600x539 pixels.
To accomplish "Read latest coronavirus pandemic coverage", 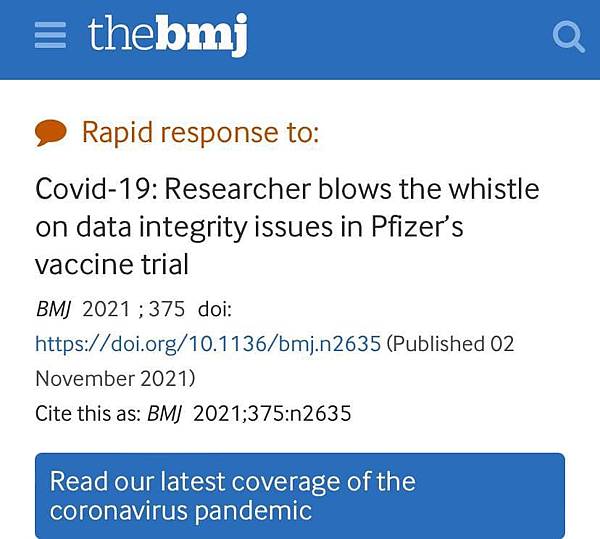I will pos(300,495).
